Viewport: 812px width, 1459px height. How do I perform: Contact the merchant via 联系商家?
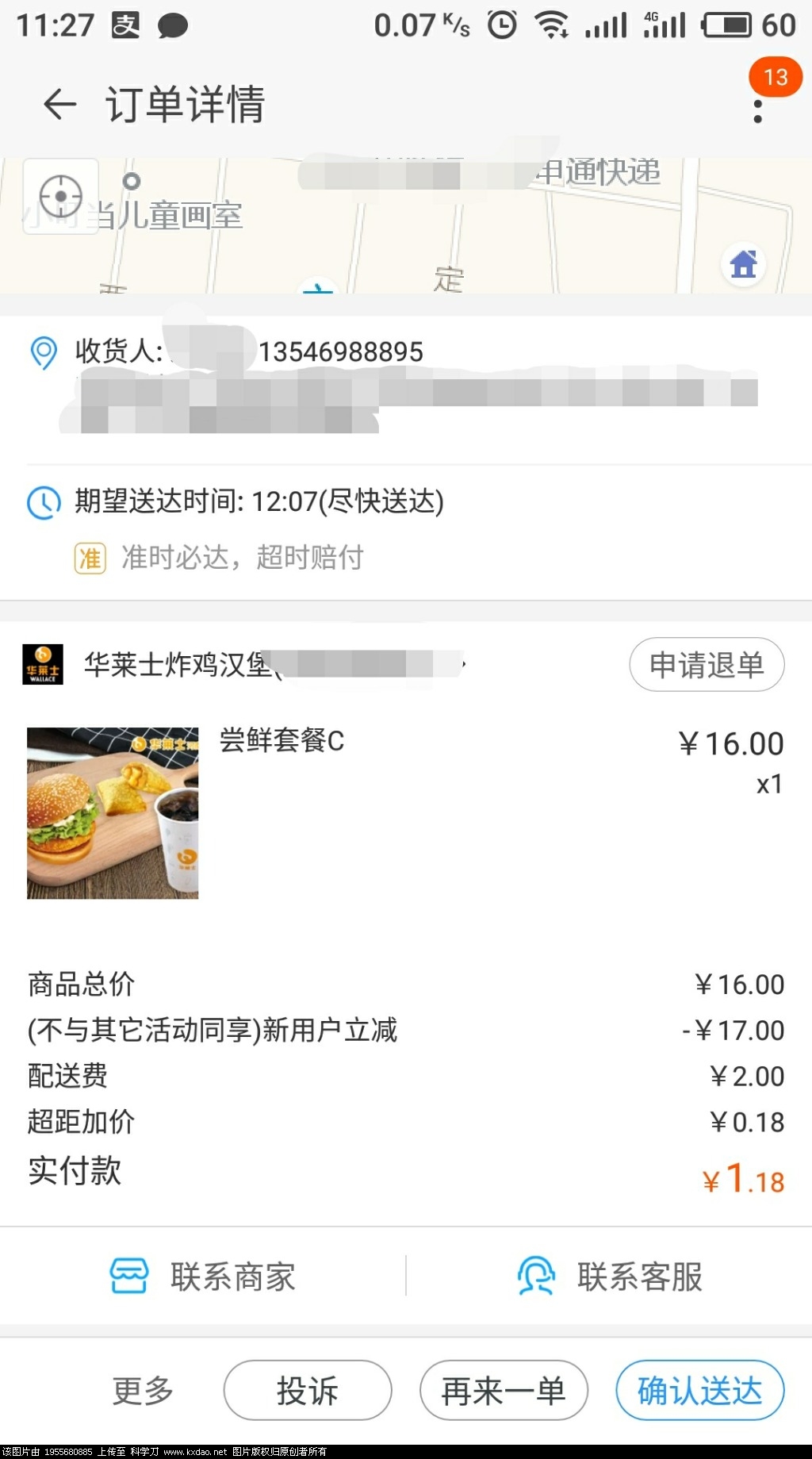tap(203, 1277)
